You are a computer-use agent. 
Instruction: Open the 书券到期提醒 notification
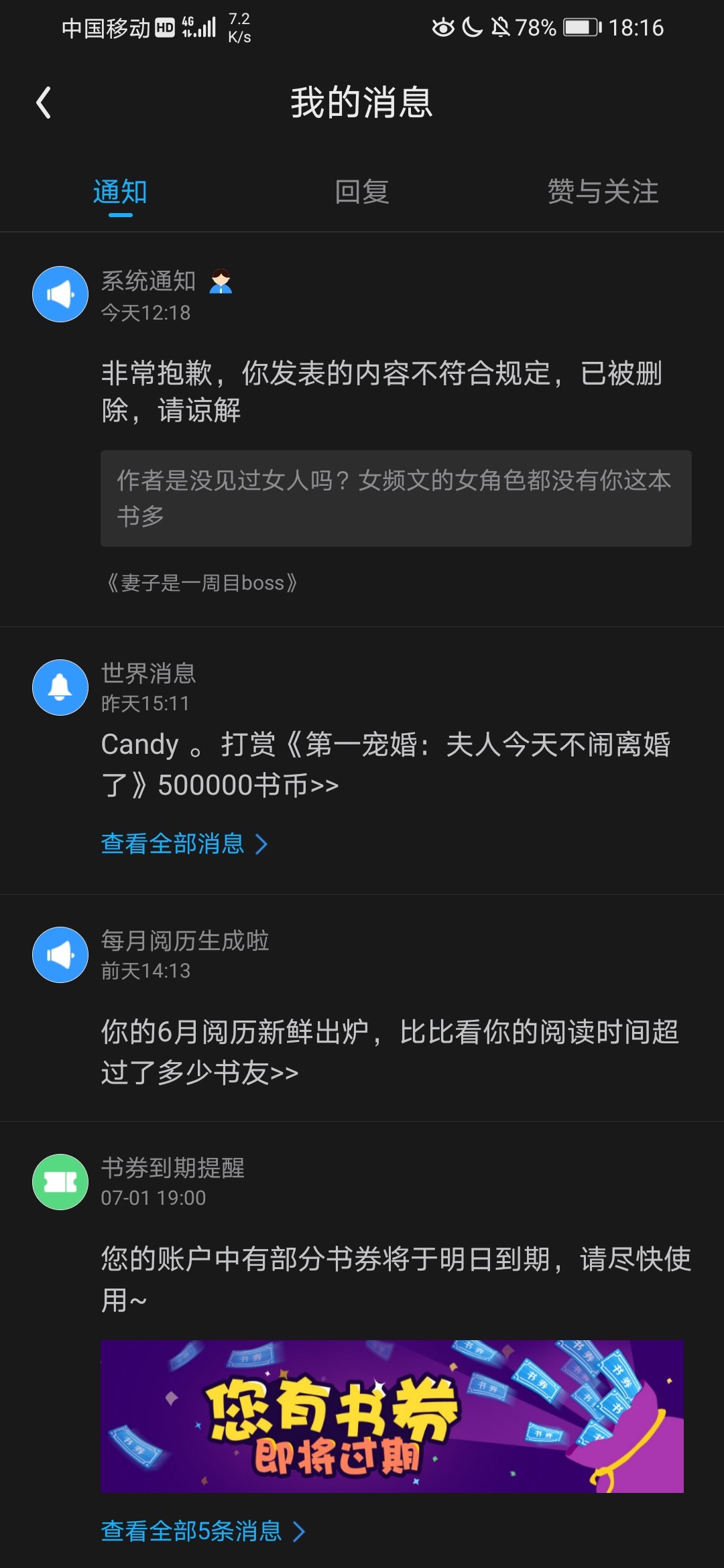(x=396, y=1279)
